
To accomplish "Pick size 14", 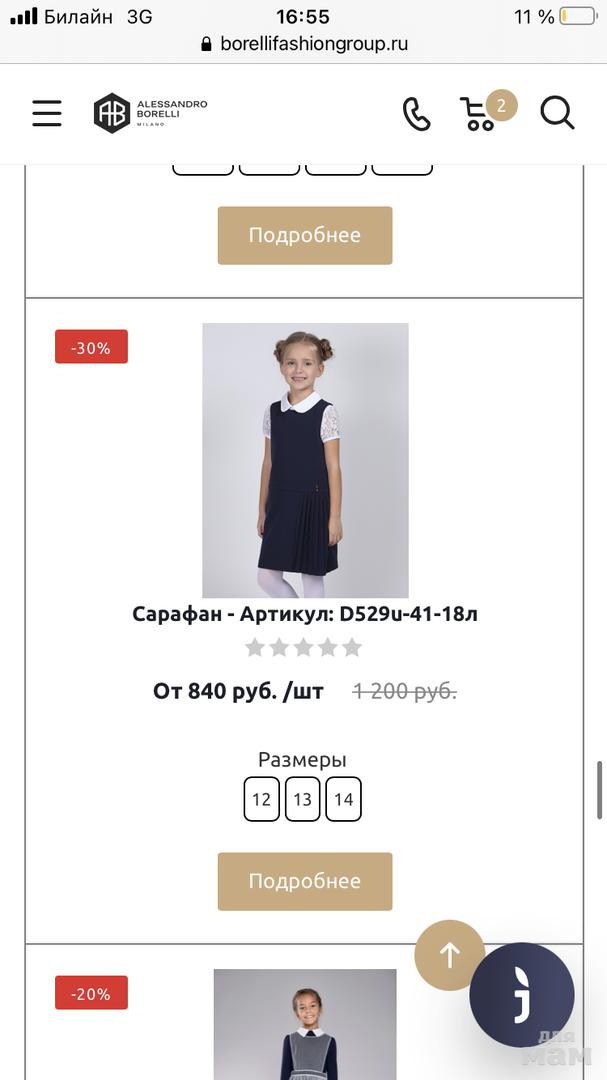I will (x=343, y=799).
